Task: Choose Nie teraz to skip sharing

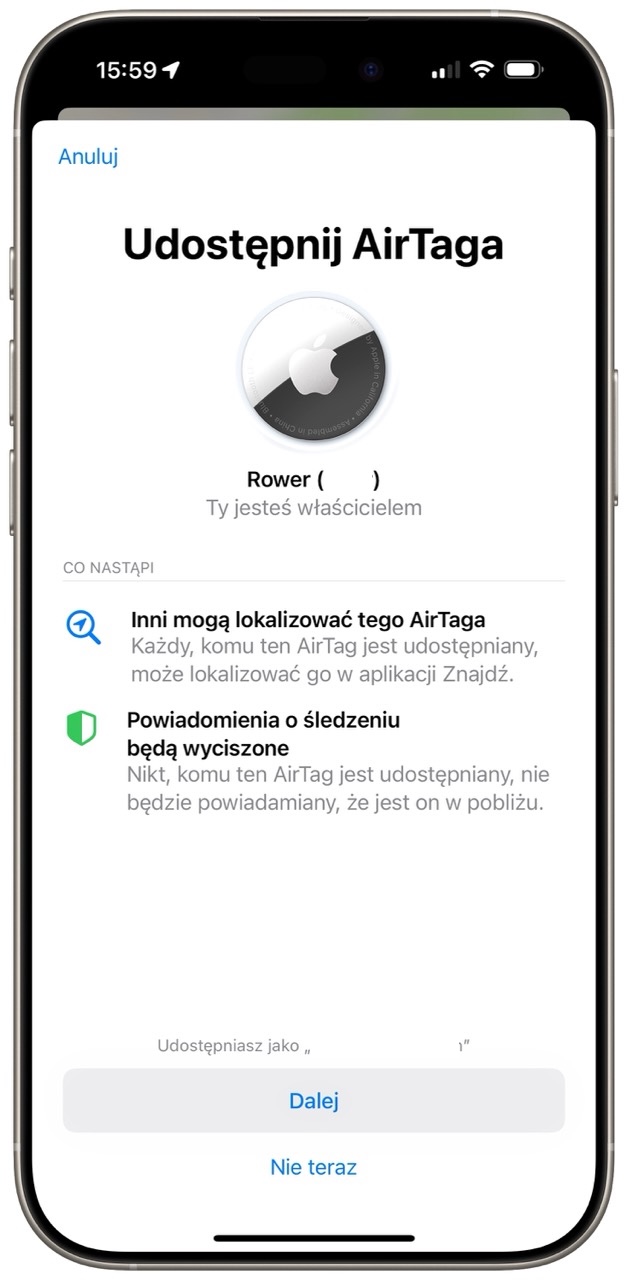Action: point(314,1167)
